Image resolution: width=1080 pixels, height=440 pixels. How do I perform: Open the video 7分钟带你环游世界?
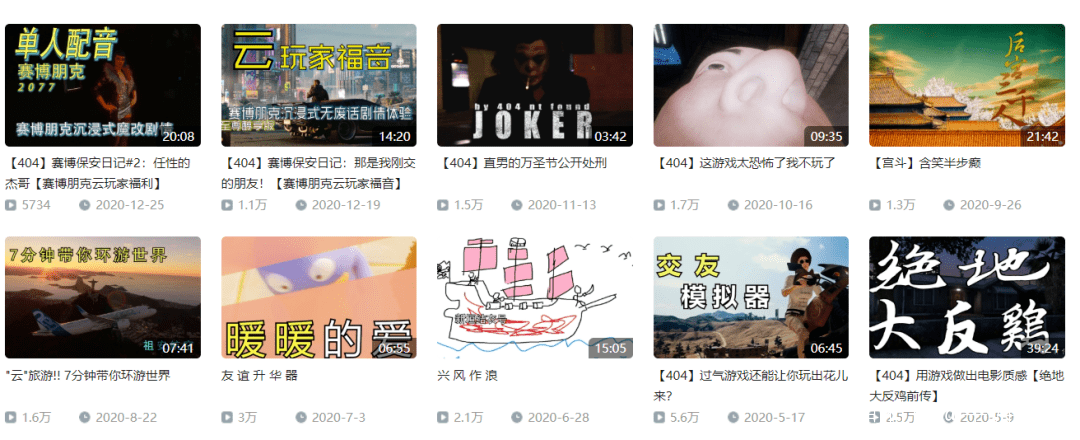tap(103, 297)
